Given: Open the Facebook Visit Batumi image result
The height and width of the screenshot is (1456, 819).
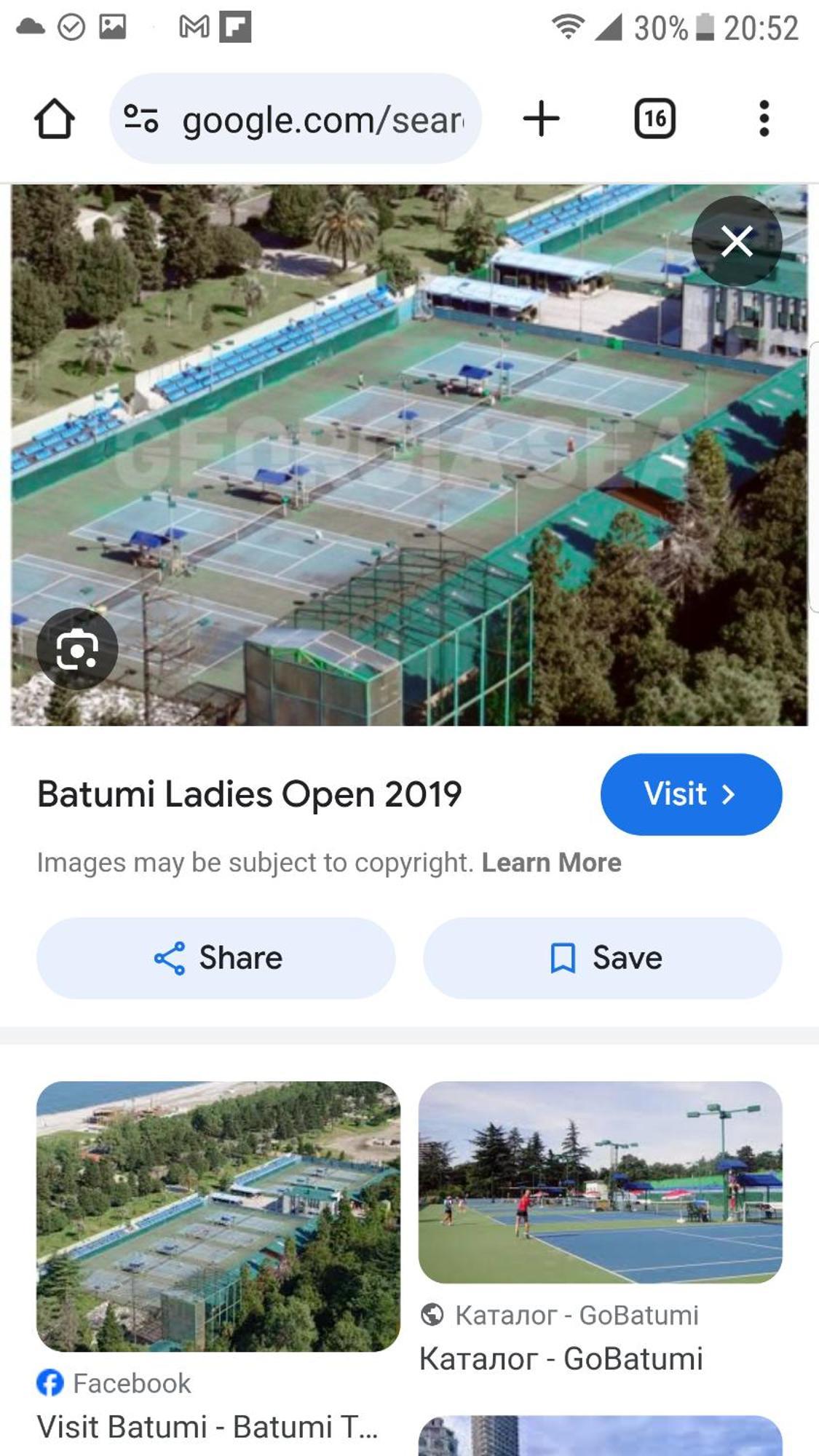Looking at the screenshot, I should click(x=218, y=1216).
